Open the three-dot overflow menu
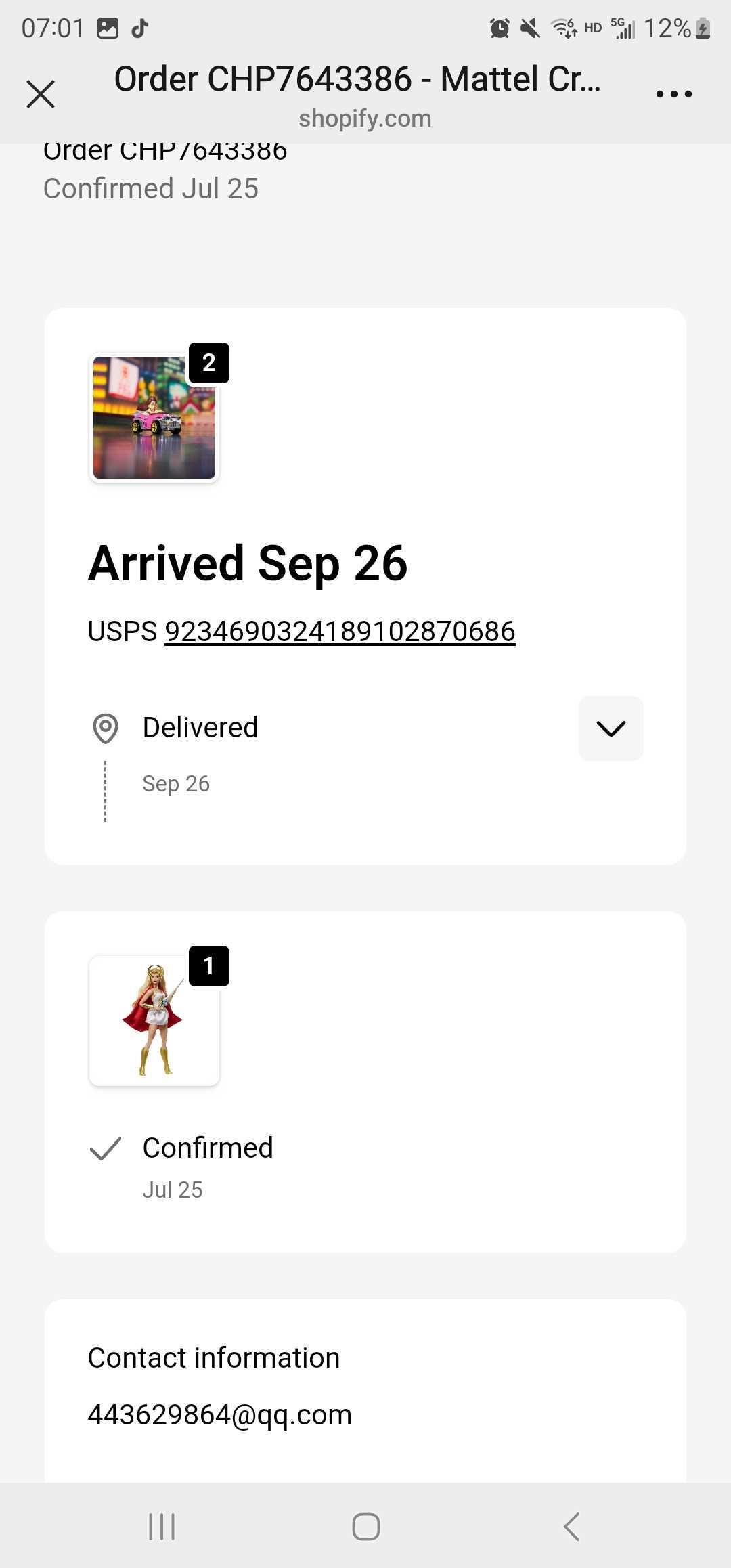The image size is (731, 1568). click(x=673, y=94)
